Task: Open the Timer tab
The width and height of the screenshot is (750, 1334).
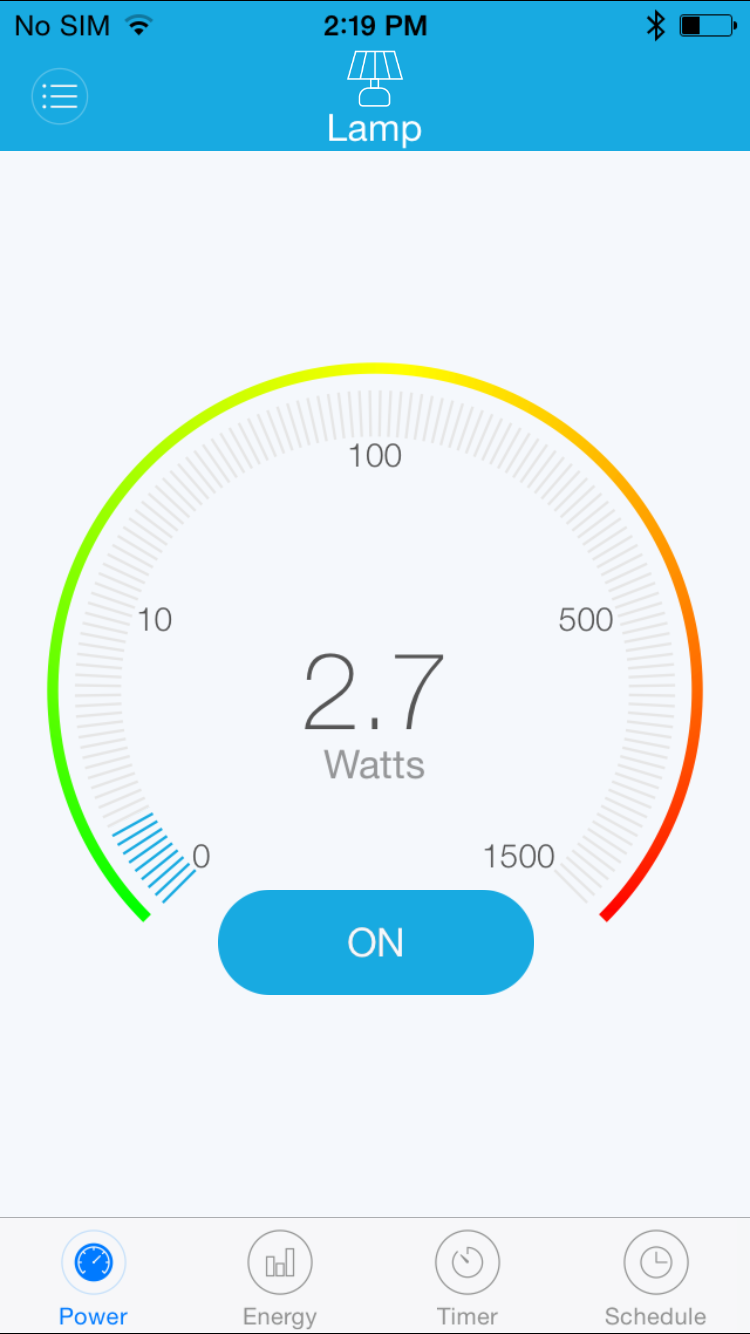Action: 467,1277
